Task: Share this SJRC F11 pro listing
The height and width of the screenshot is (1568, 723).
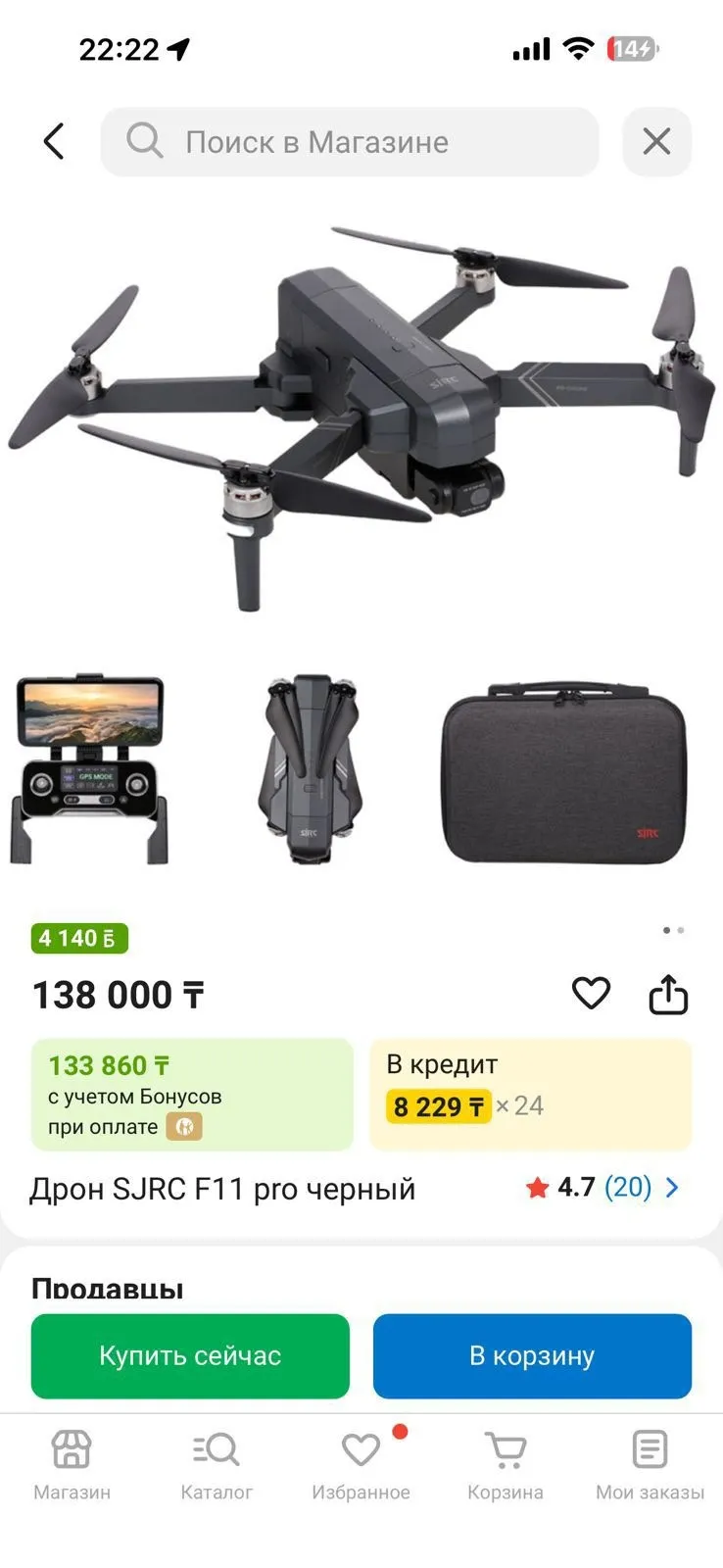Action: tap(668, 994)
